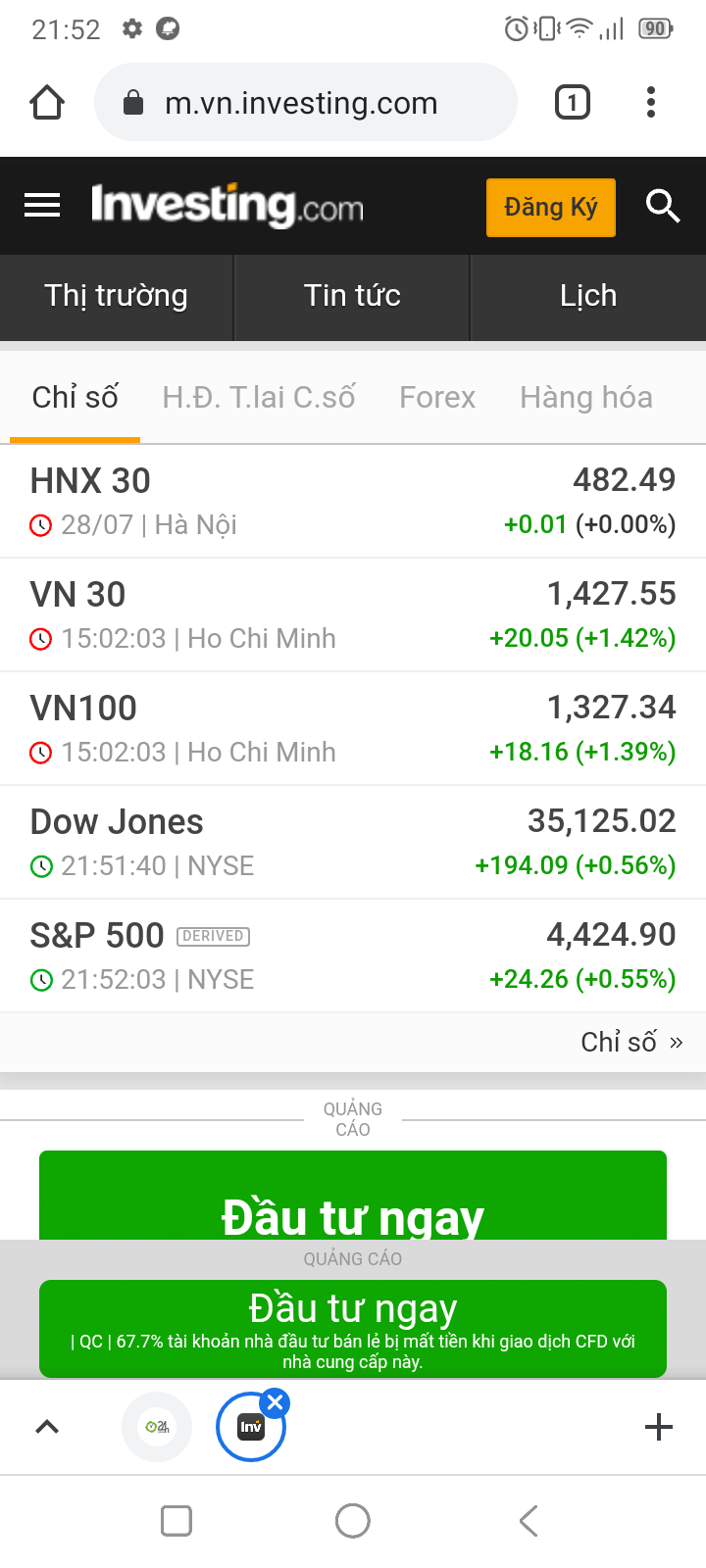
Task: Go to the Tin tức section
Action: tap(352, 296)
